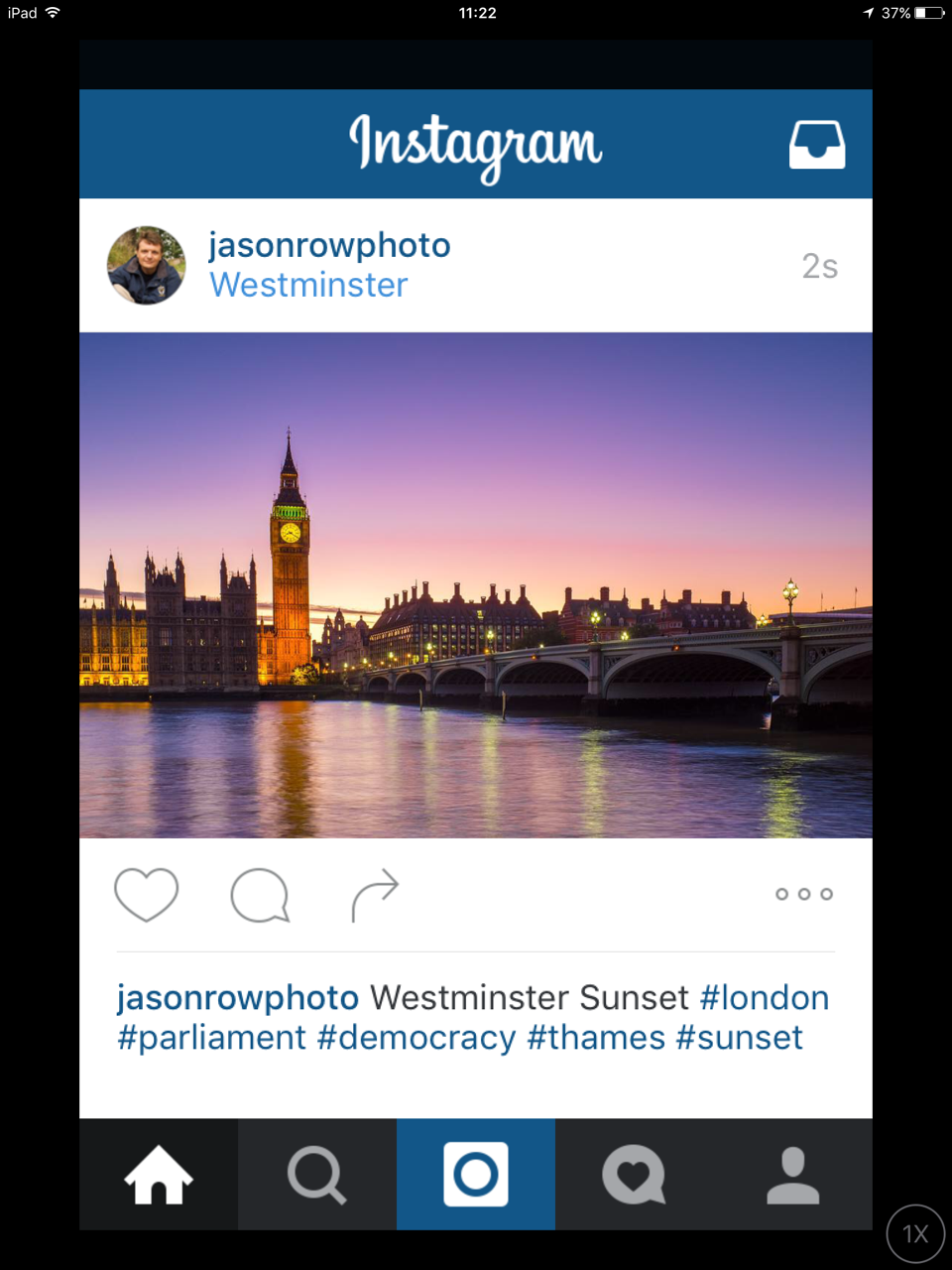952x1270 pixels.
Task: Open the camera tab
Action: [476, 1175]
